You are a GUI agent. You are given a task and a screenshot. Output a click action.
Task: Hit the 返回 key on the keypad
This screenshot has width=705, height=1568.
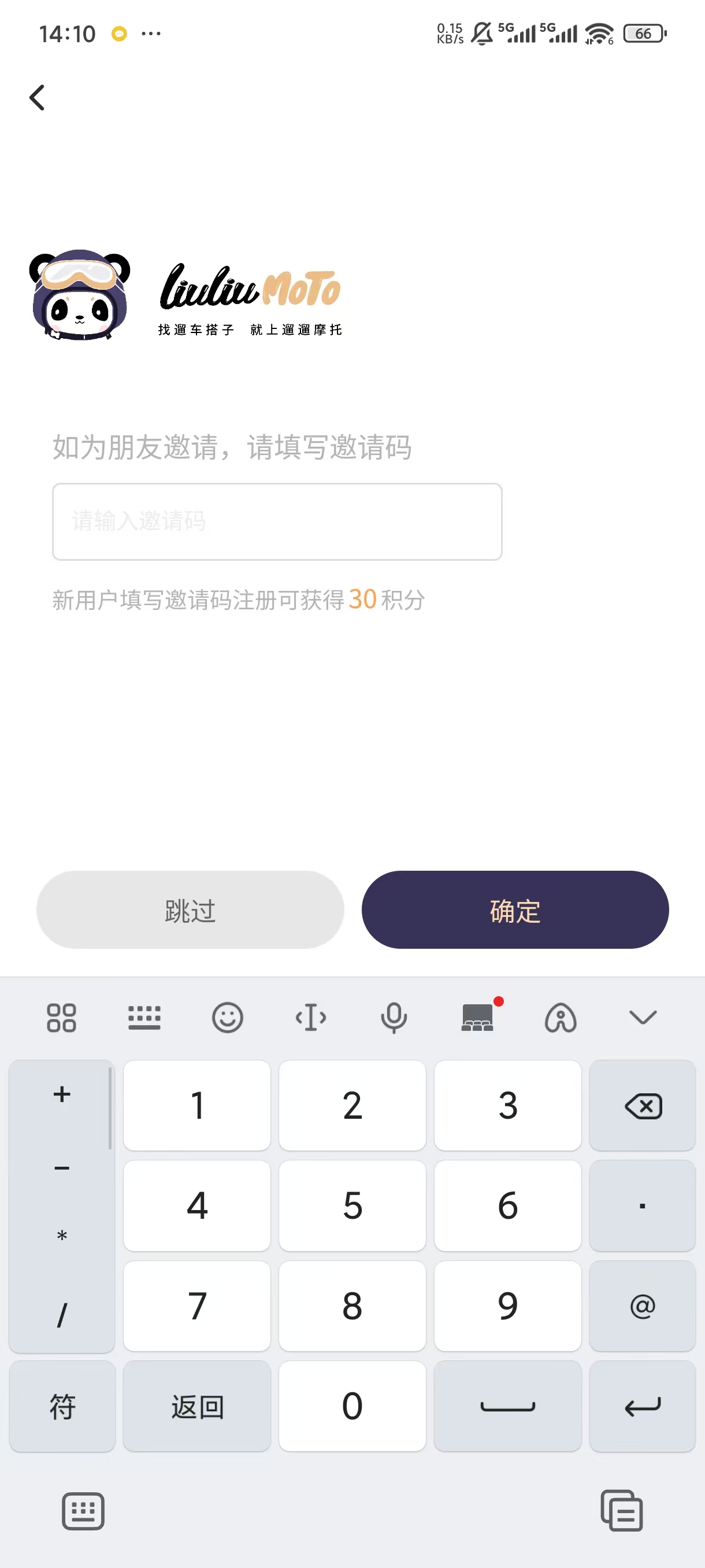tap(197, 1407)
